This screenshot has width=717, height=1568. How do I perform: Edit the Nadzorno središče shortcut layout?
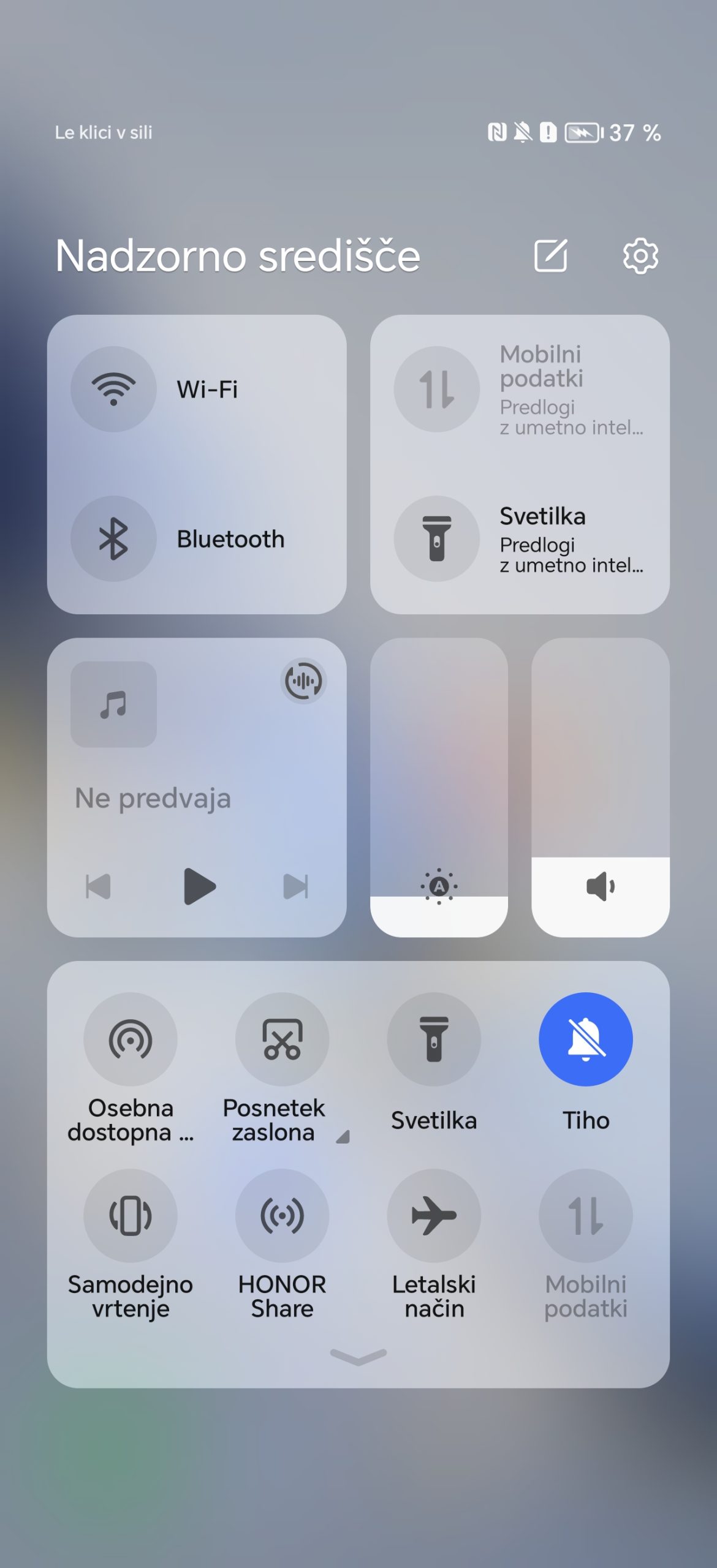(x=550, y=255)
